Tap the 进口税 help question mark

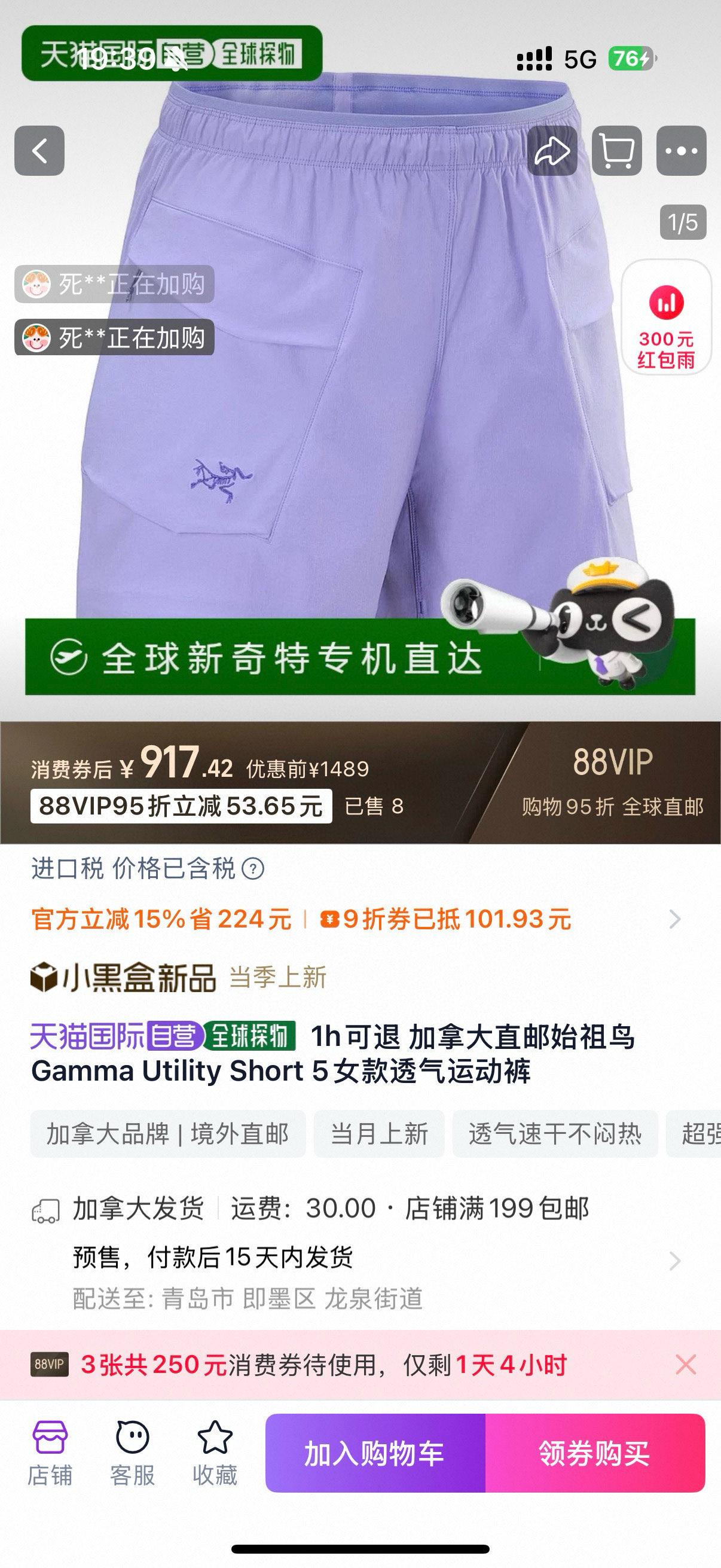click(253, 868)
